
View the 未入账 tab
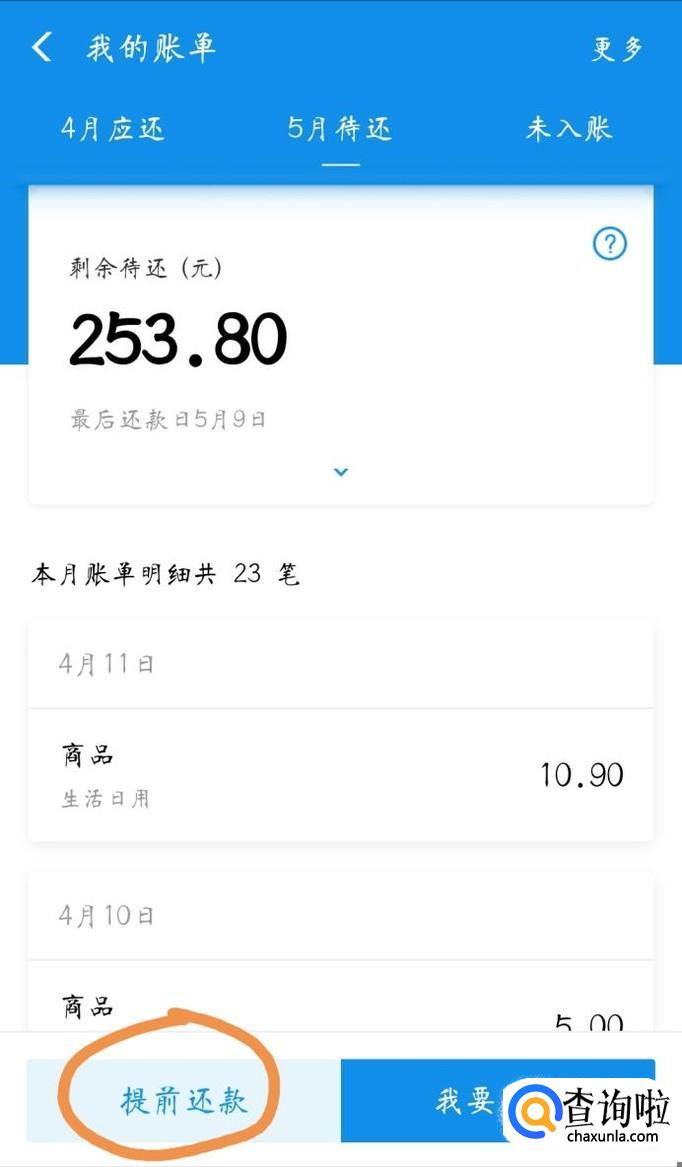568,129
